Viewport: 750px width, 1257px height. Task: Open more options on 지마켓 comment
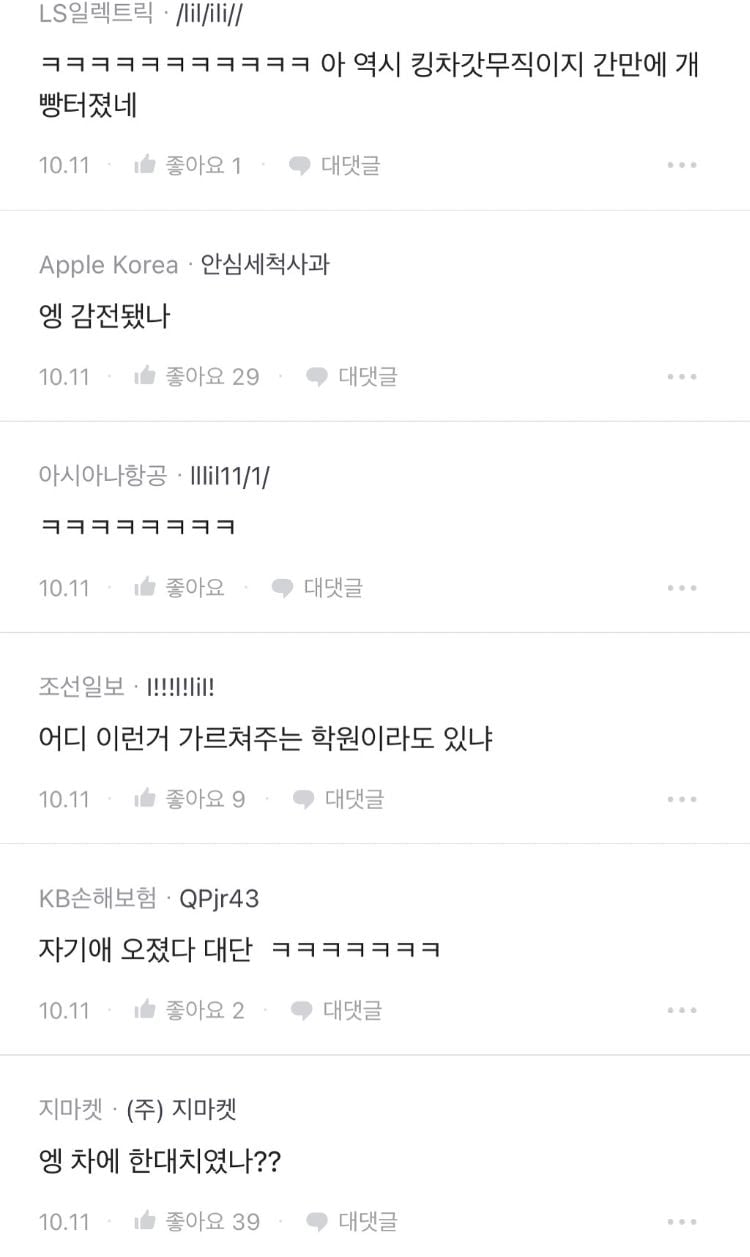[681, 1221]
